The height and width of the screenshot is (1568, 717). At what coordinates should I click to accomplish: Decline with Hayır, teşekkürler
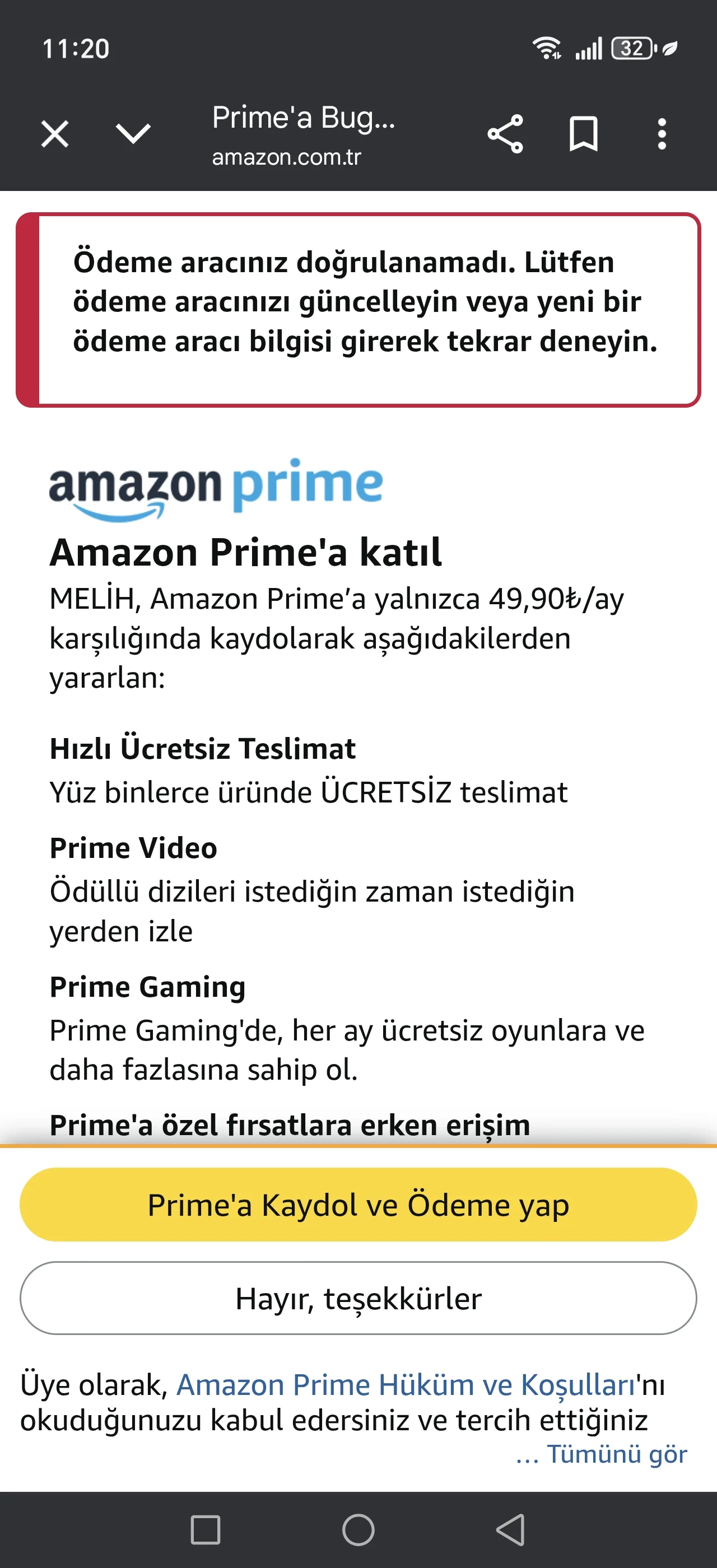358,1298
